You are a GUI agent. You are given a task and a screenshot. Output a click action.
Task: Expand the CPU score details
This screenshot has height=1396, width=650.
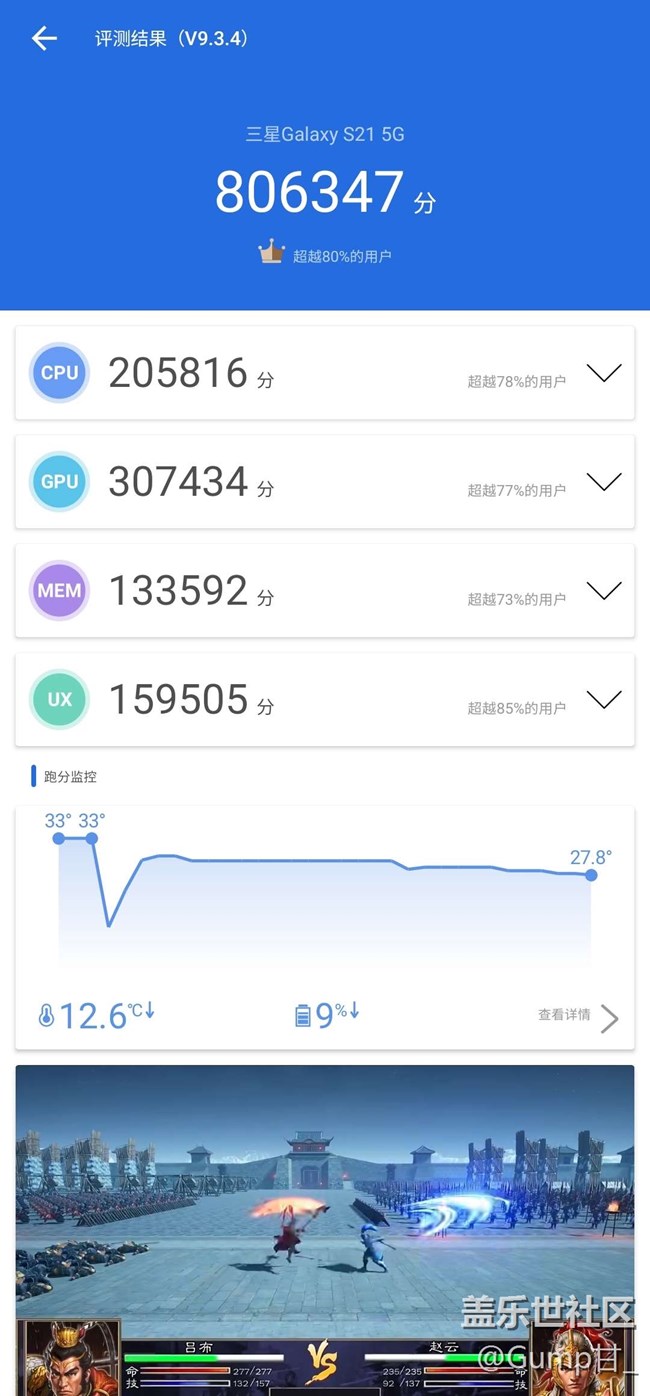pos(604,373)
